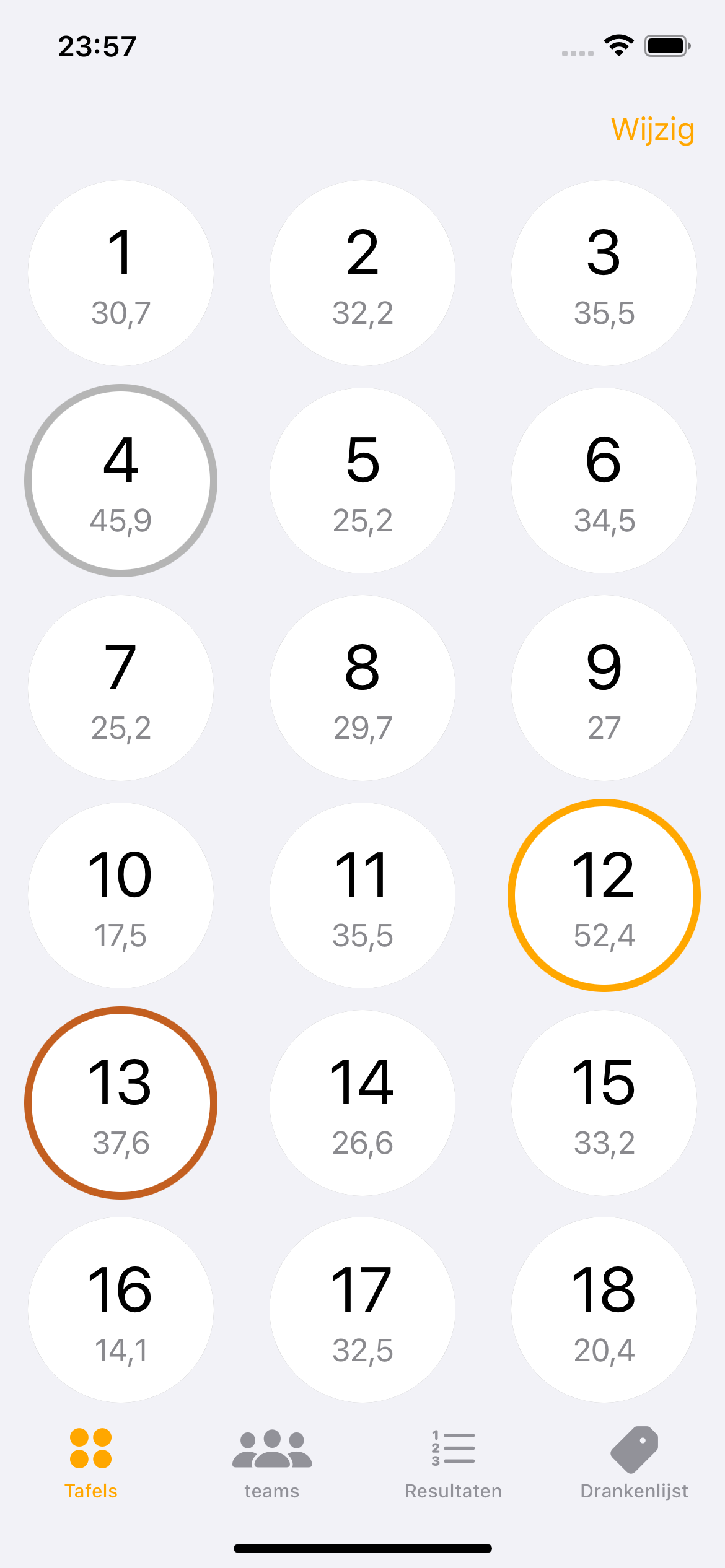
Task: Select table 5
Action: 362,481
